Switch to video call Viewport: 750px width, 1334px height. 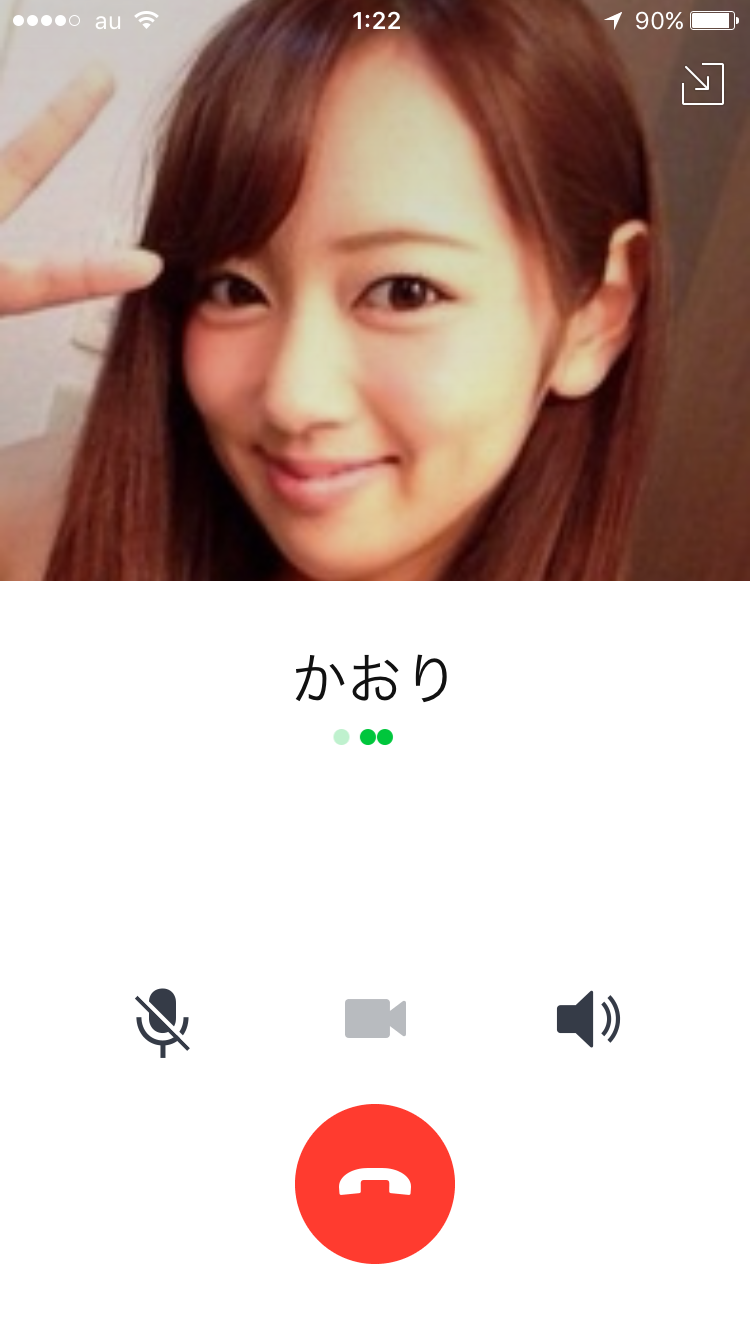[375, 1019]
